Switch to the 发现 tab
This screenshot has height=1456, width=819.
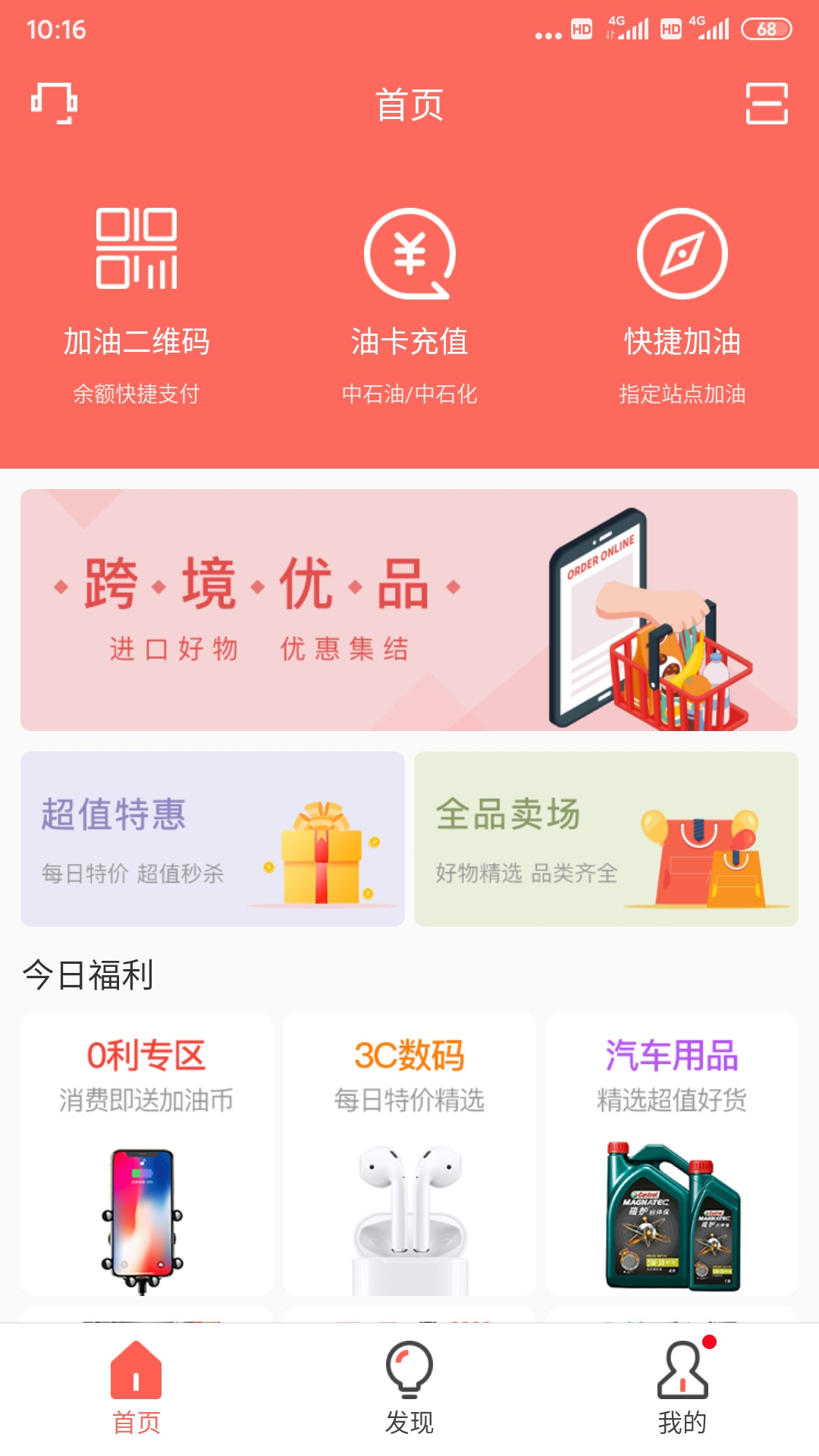[409, 1388]
